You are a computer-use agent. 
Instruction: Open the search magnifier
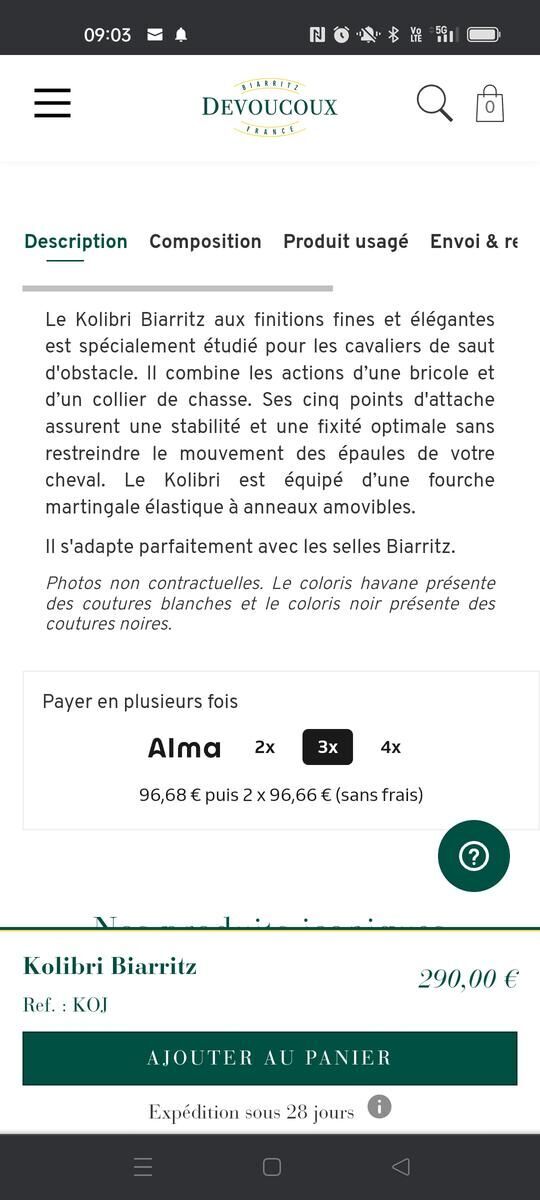tap(434, 103)
